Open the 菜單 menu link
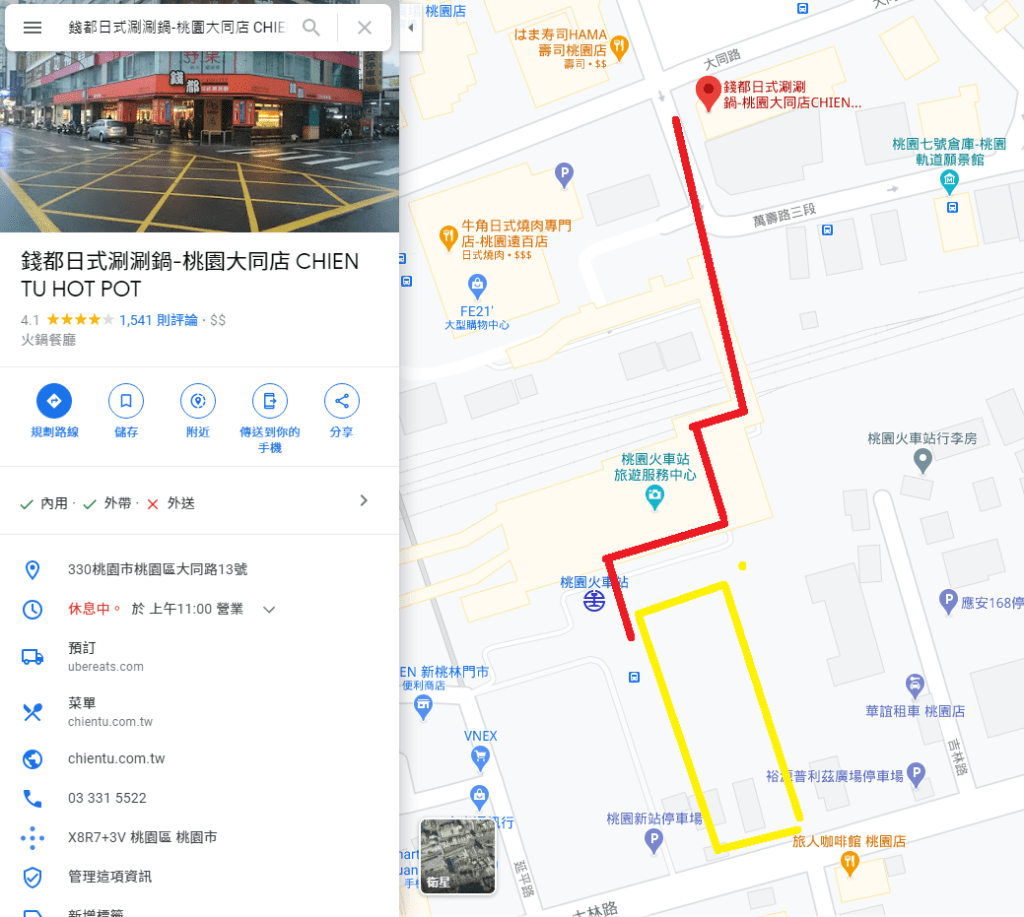 coord(110,711)
